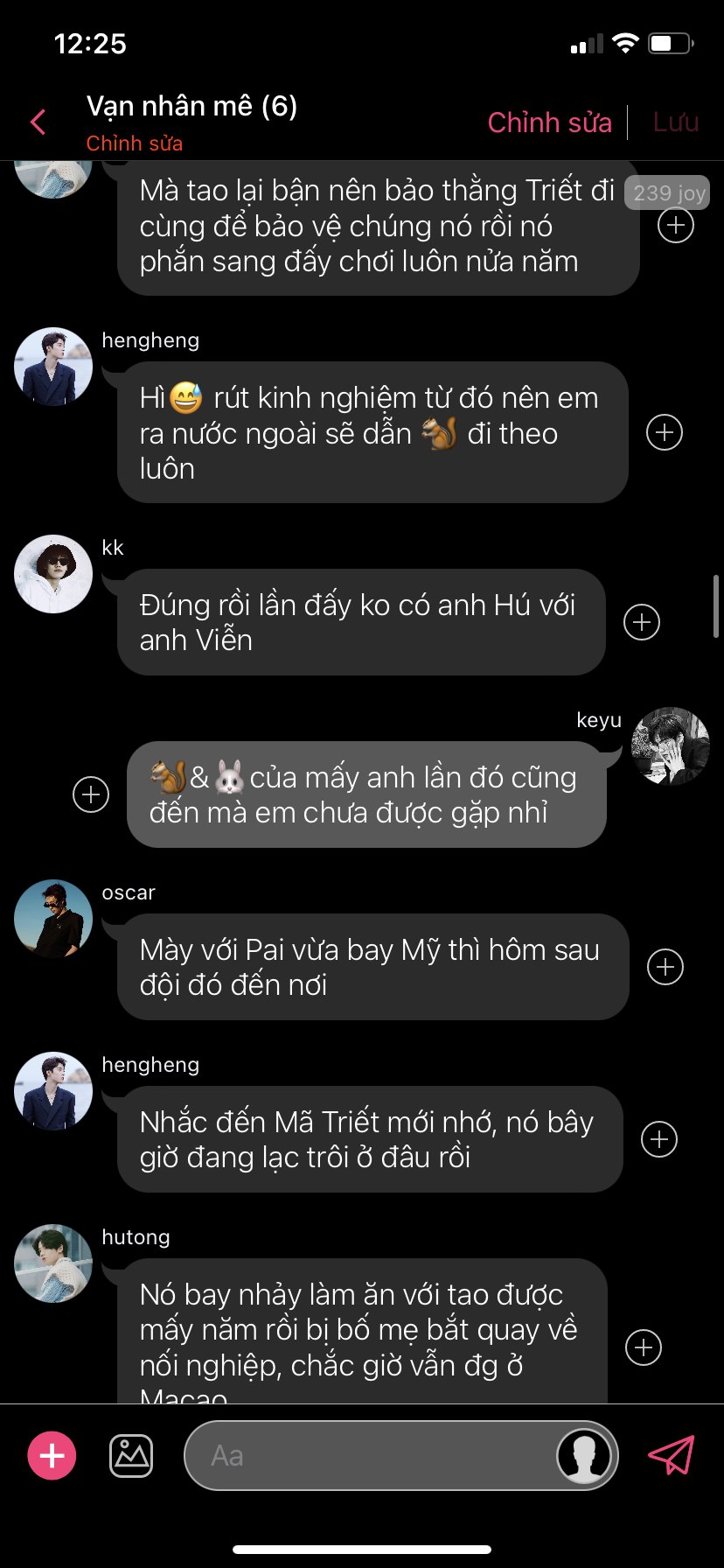Send the message with paper plane
The height and width of the screenshot is (1568, 724).
671,1456
